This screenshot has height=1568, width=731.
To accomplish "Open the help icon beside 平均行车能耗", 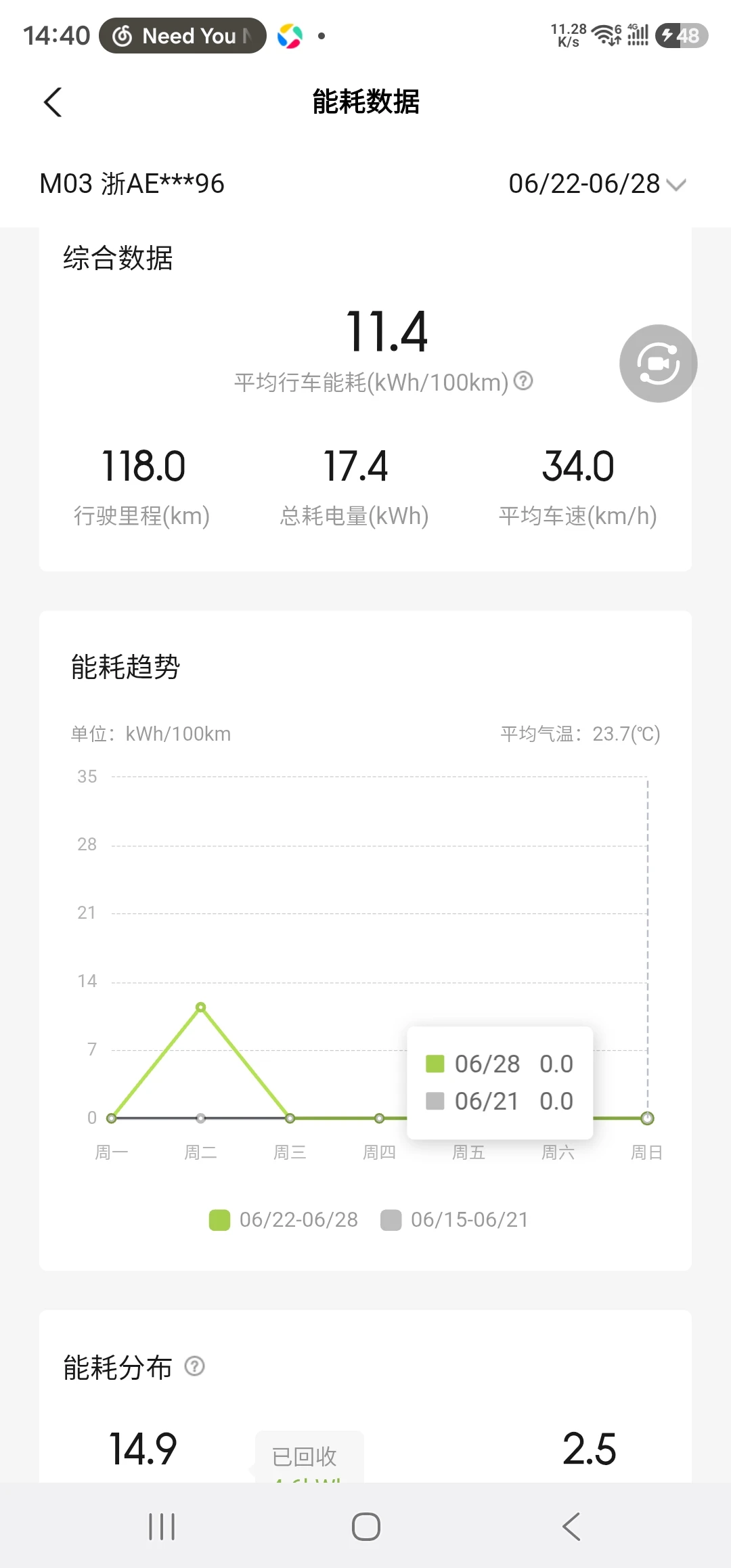I will 523,381.
